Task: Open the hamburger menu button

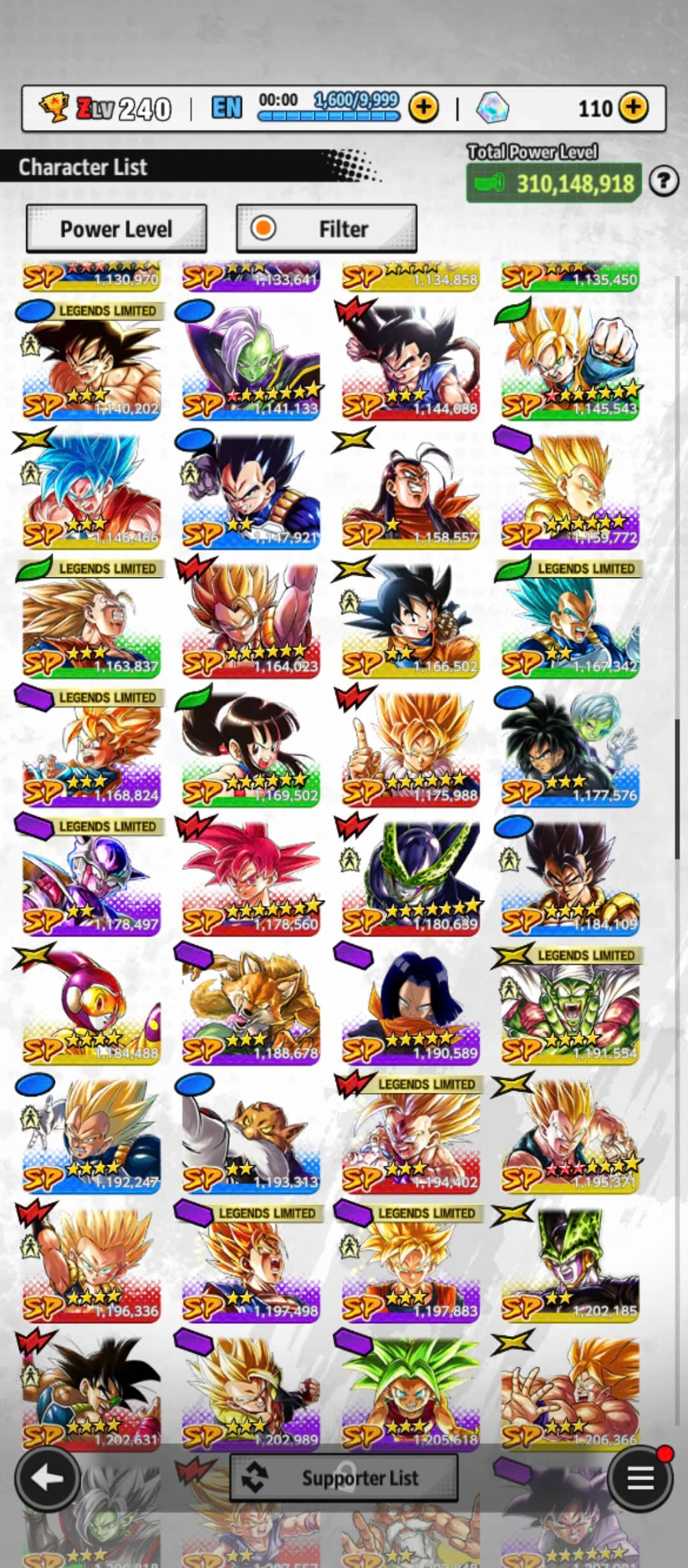Action: (640, 1477)
